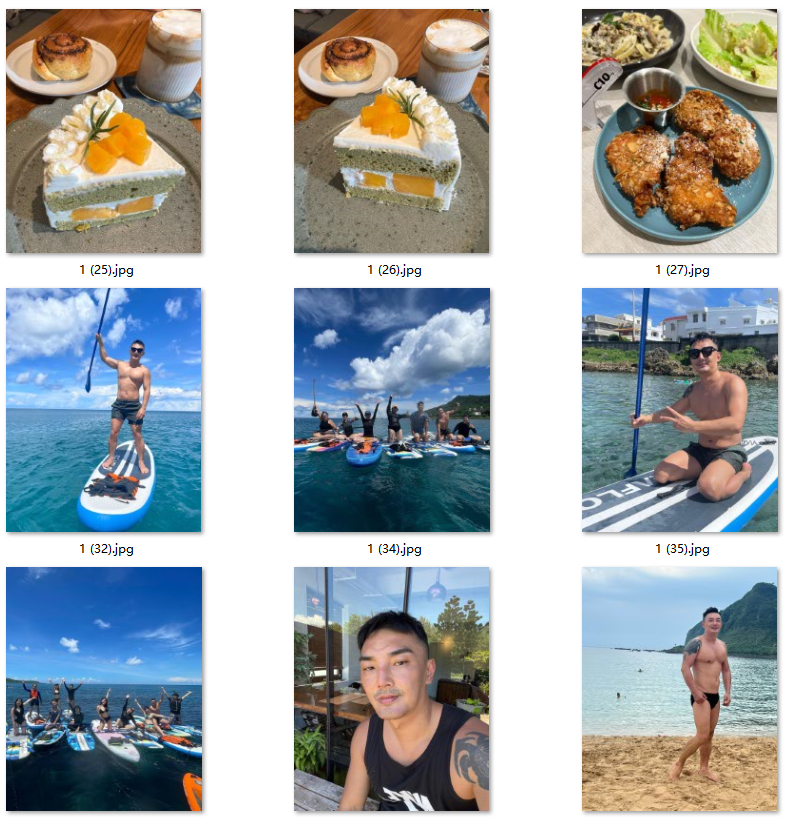The height and width of the screenshot is (818, 791).
Task: View the photo 1 (35).jpg
Action: point(679,410)
